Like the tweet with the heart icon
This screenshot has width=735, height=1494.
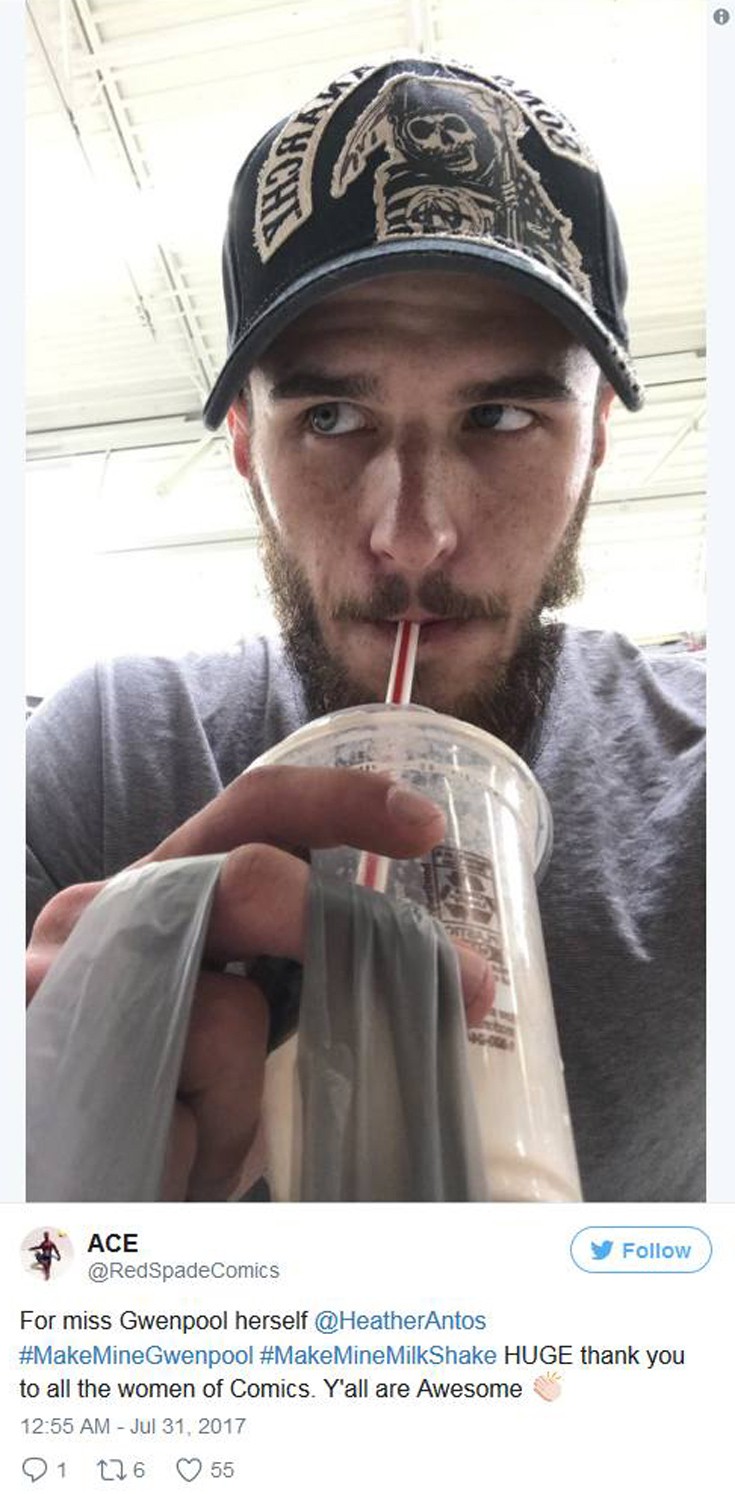point(187,1469)
